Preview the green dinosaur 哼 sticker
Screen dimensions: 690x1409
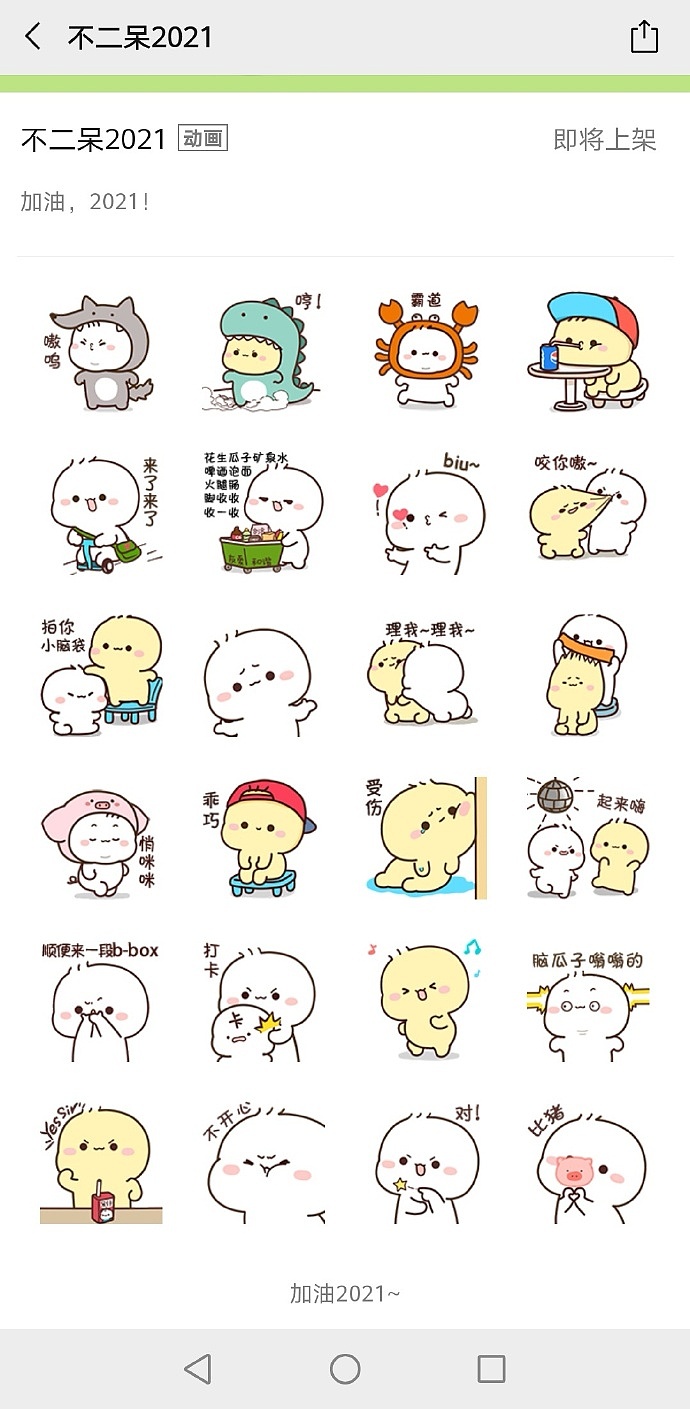click(264, 352)
